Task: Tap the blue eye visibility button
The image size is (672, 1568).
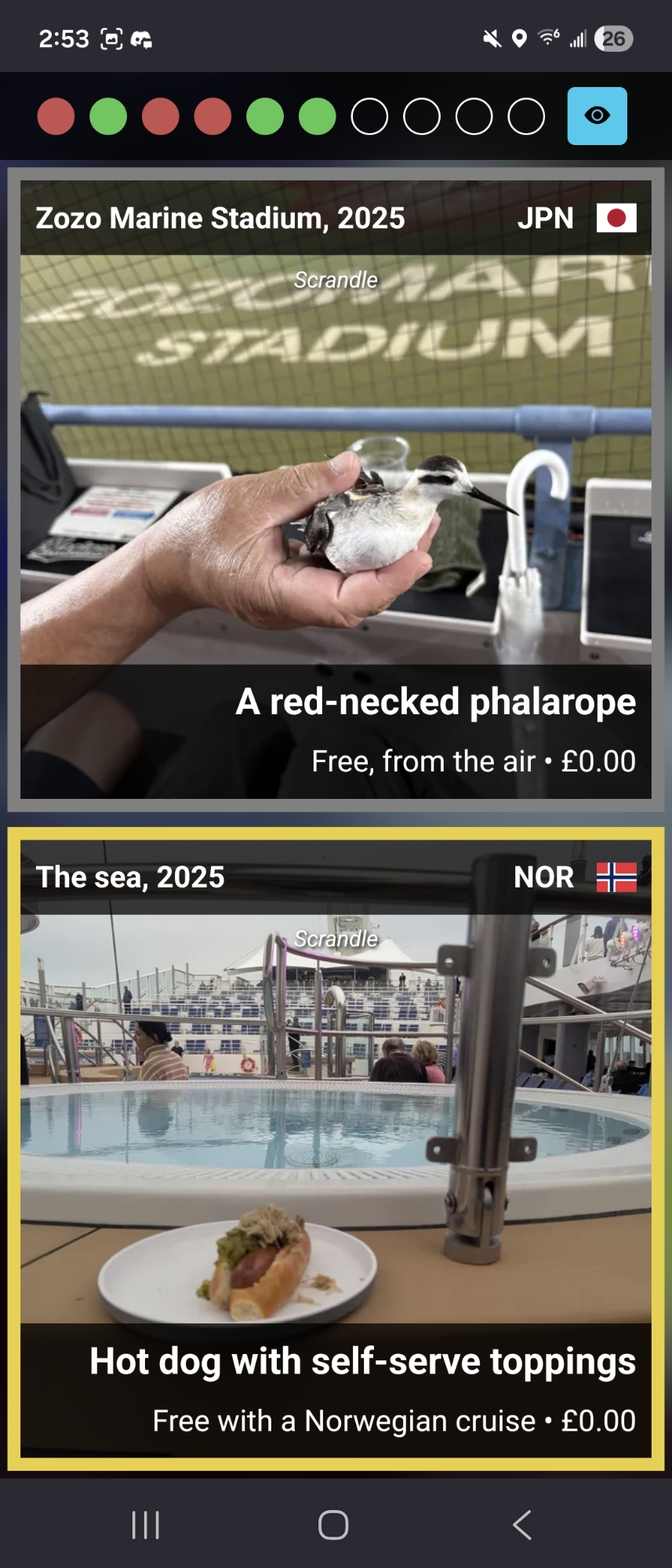Action: pos(597,116)
